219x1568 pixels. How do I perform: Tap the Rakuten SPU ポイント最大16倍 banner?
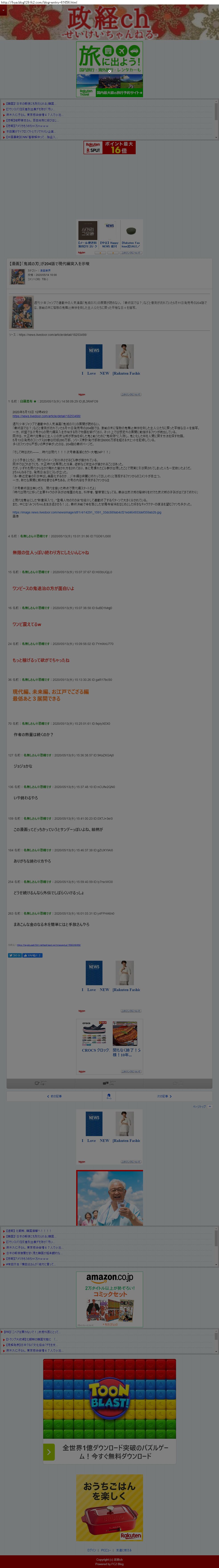coord(110,147)
